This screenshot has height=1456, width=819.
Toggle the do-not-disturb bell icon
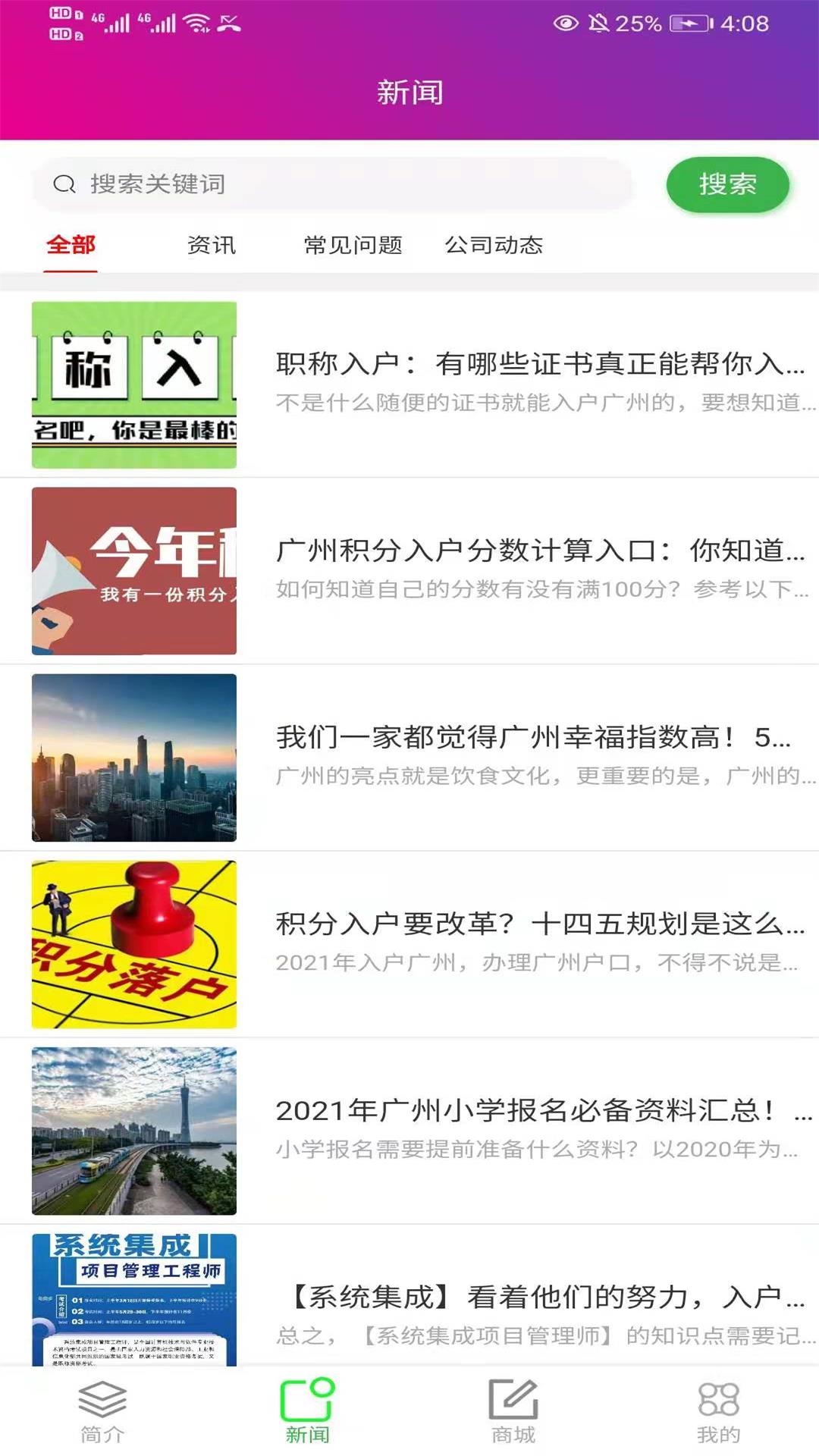click(x=598, y=21)
